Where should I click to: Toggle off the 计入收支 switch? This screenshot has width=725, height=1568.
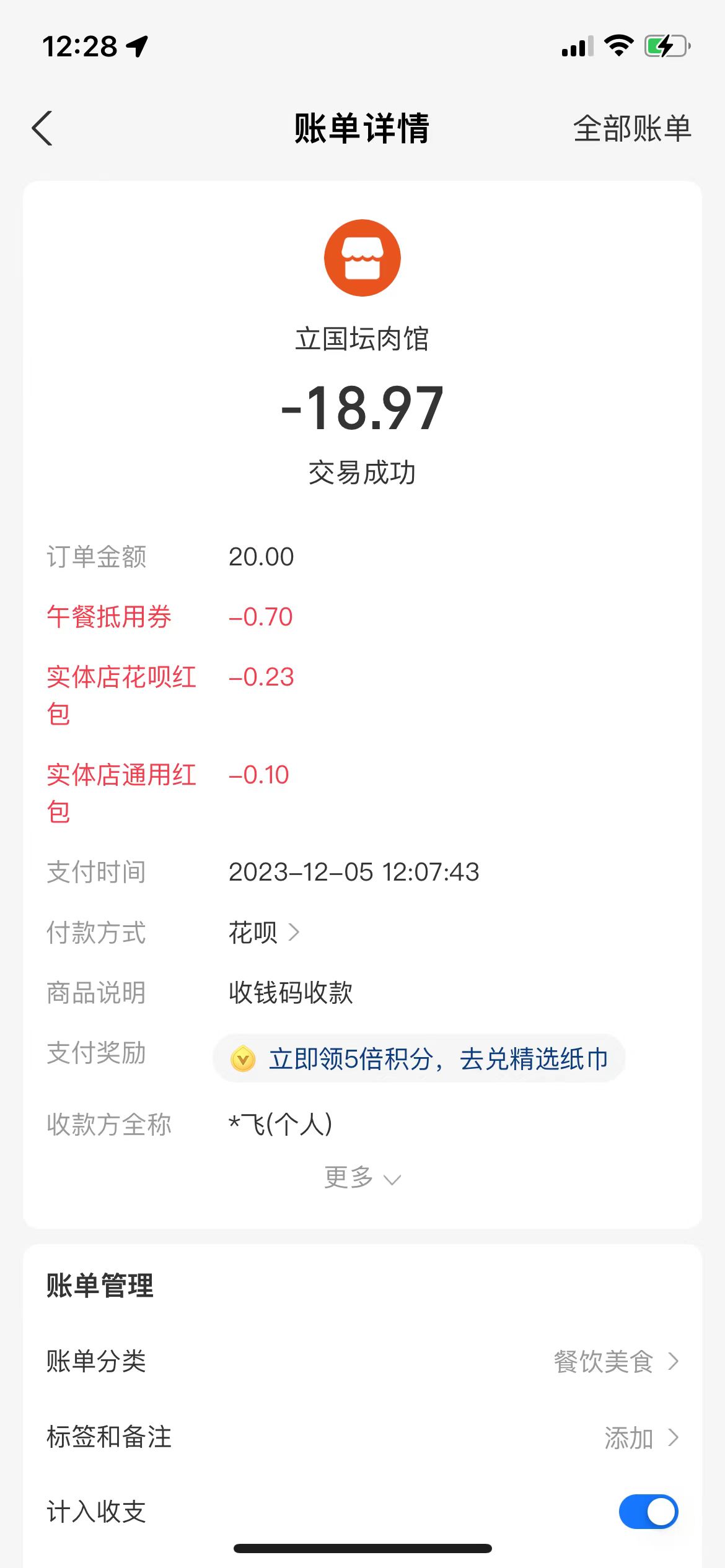648,1512
